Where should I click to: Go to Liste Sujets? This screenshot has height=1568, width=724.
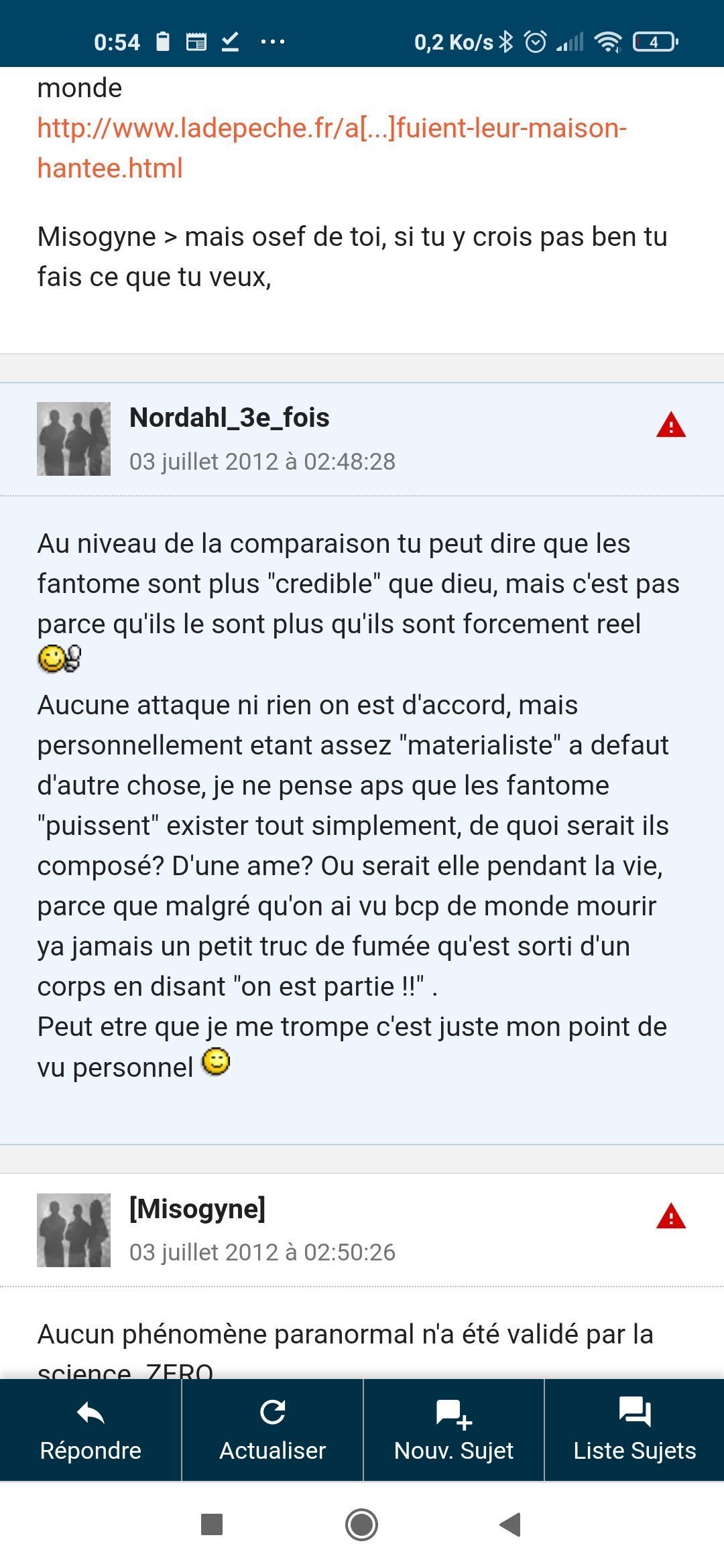coord(634,1430)
